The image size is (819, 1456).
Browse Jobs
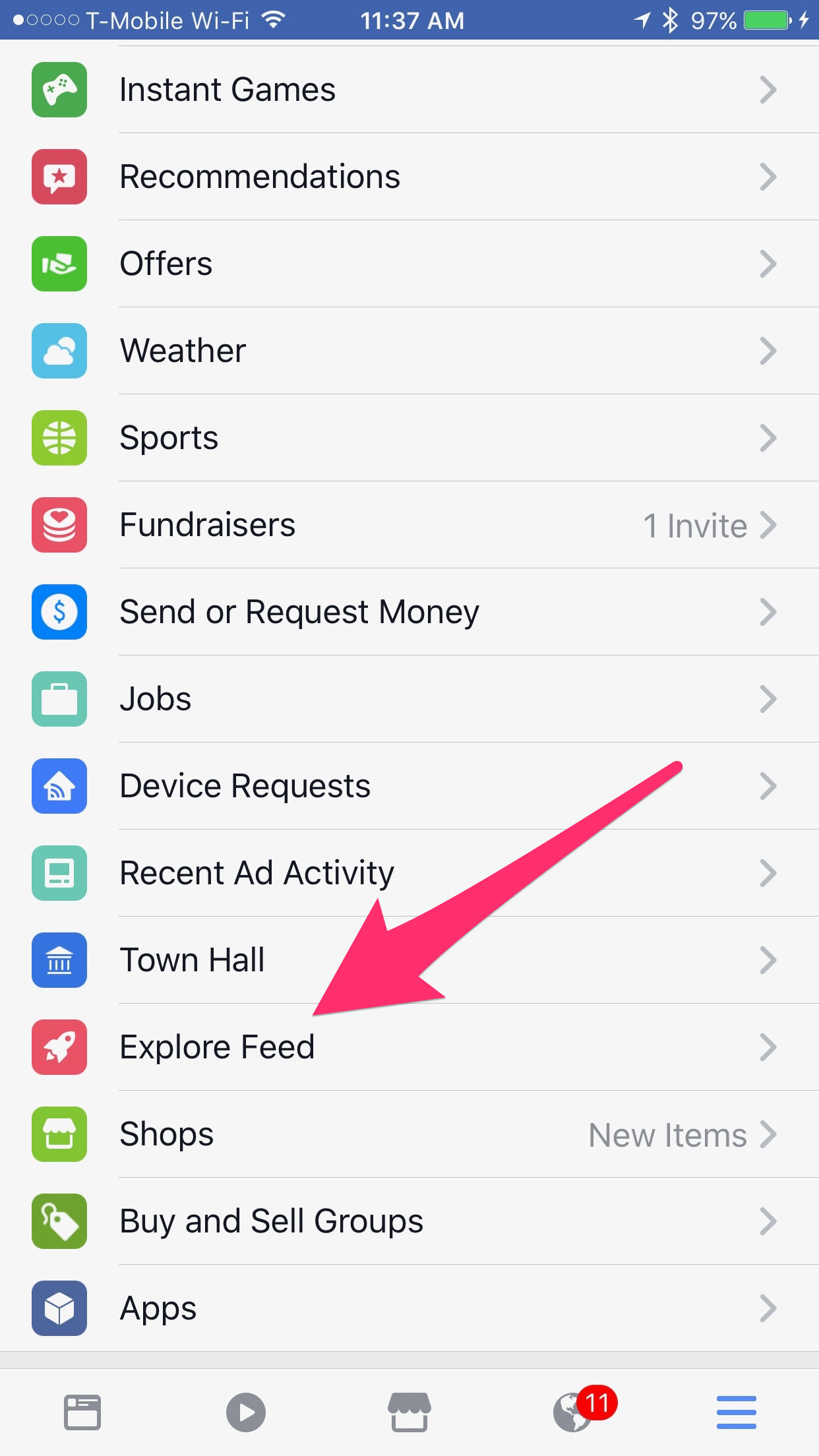coord(409,699)
